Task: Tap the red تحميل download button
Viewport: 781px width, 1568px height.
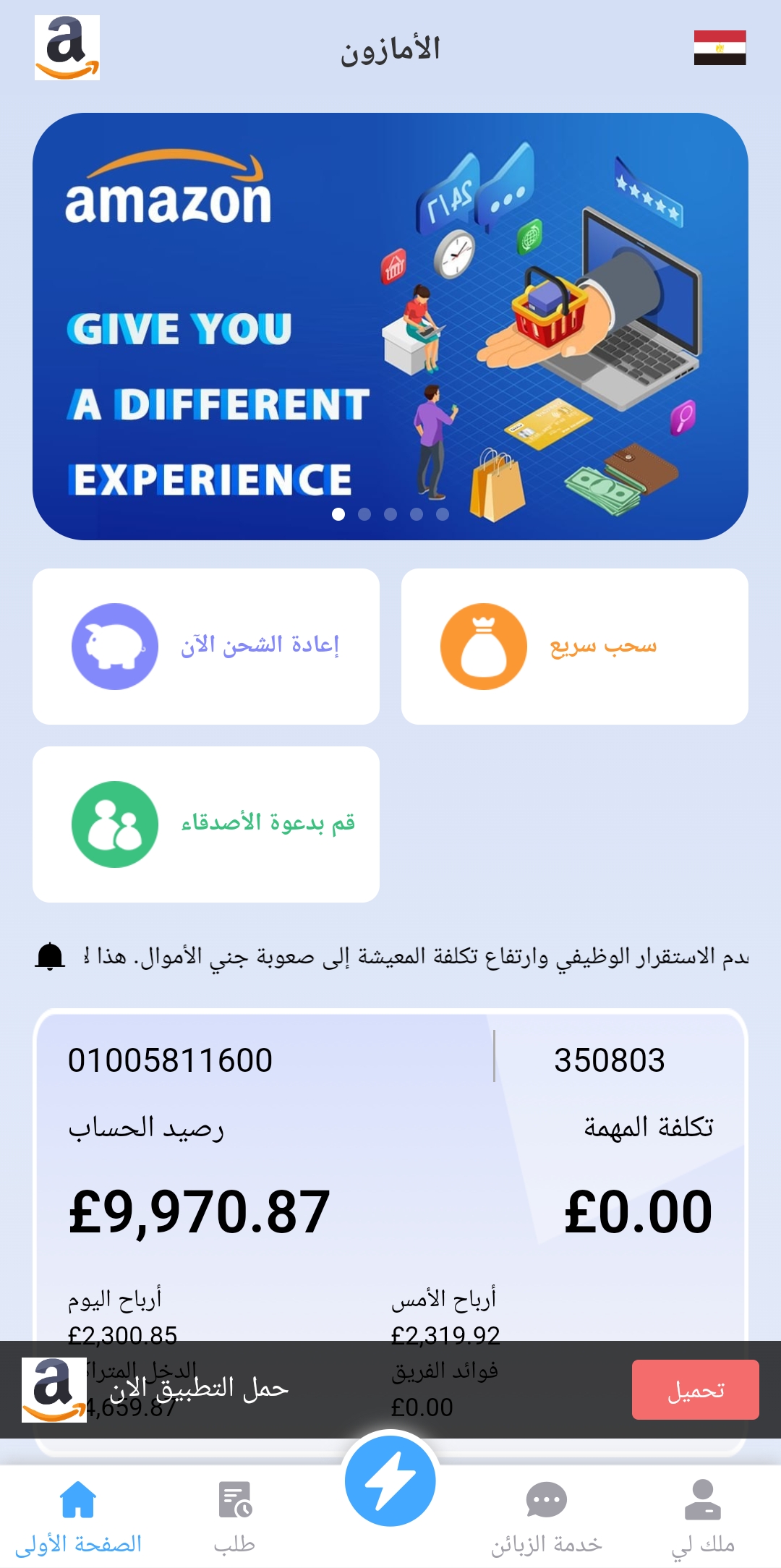Action: 695,1389
